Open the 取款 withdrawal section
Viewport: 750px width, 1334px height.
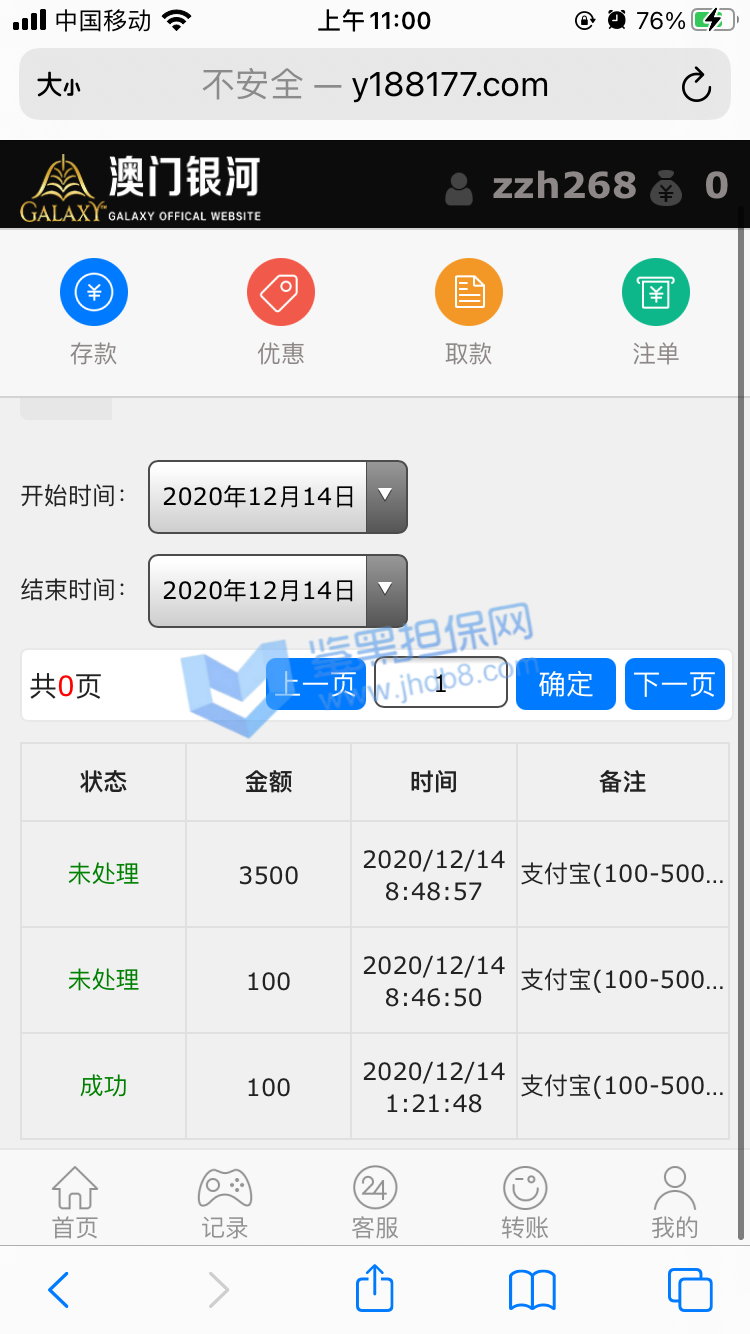(468, 311)
